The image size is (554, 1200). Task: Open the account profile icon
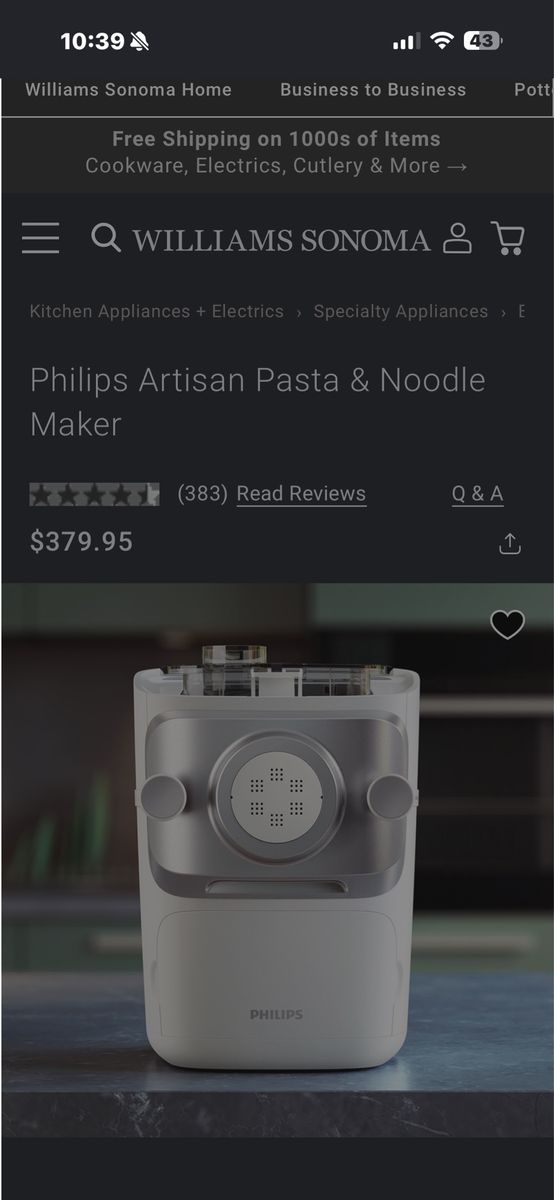point(457,238)
